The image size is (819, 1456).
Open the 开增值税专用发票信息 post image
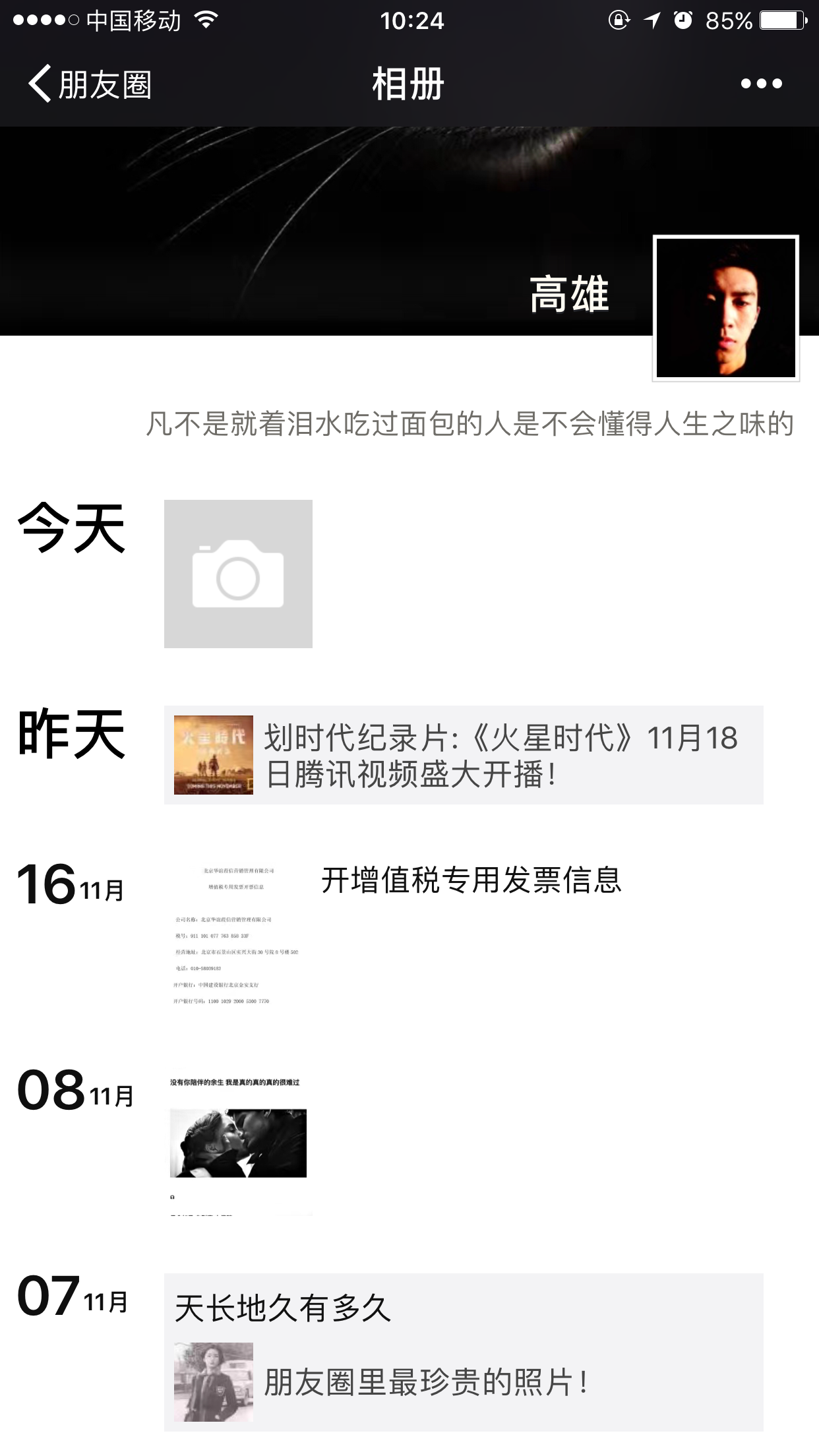238,936
